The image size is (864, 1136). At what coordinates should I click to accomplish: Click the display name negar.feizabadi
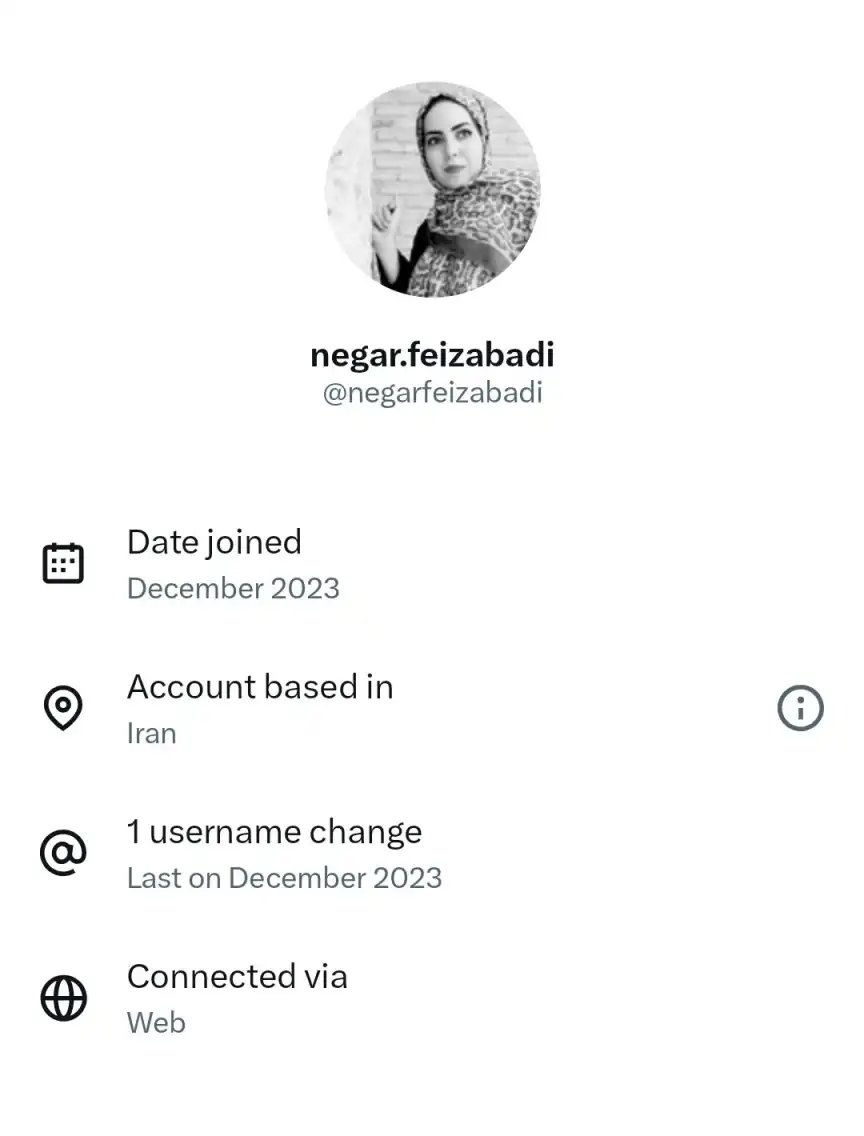click(x=432, y=353)
